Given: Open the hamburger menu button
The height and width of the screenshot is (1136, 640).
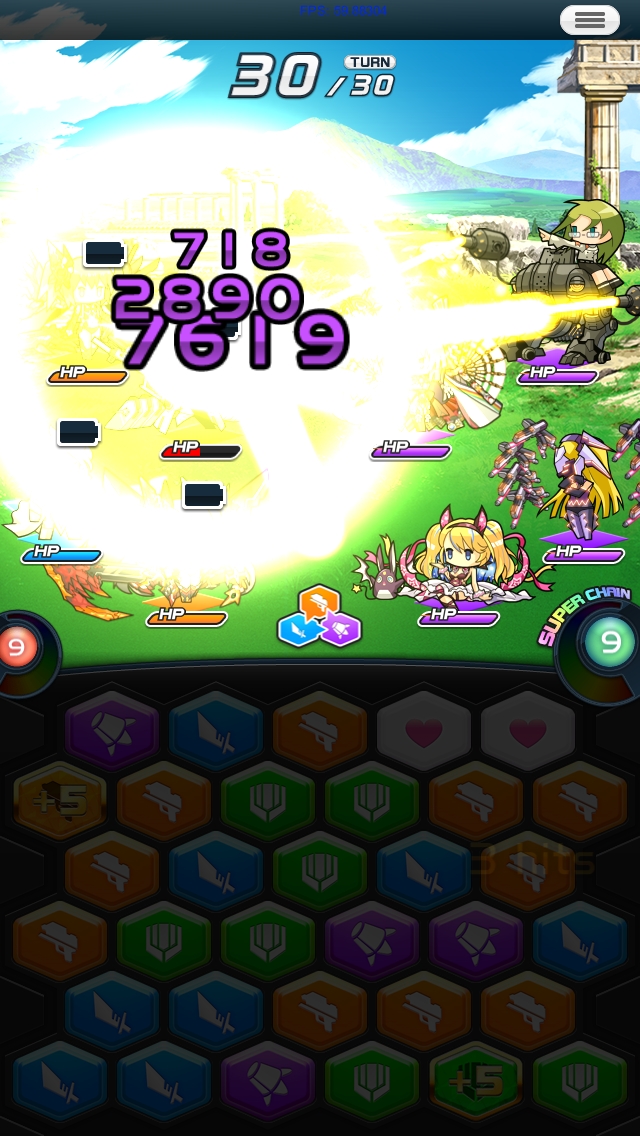Looking at the screenshot, I should [x=589, y=20].
